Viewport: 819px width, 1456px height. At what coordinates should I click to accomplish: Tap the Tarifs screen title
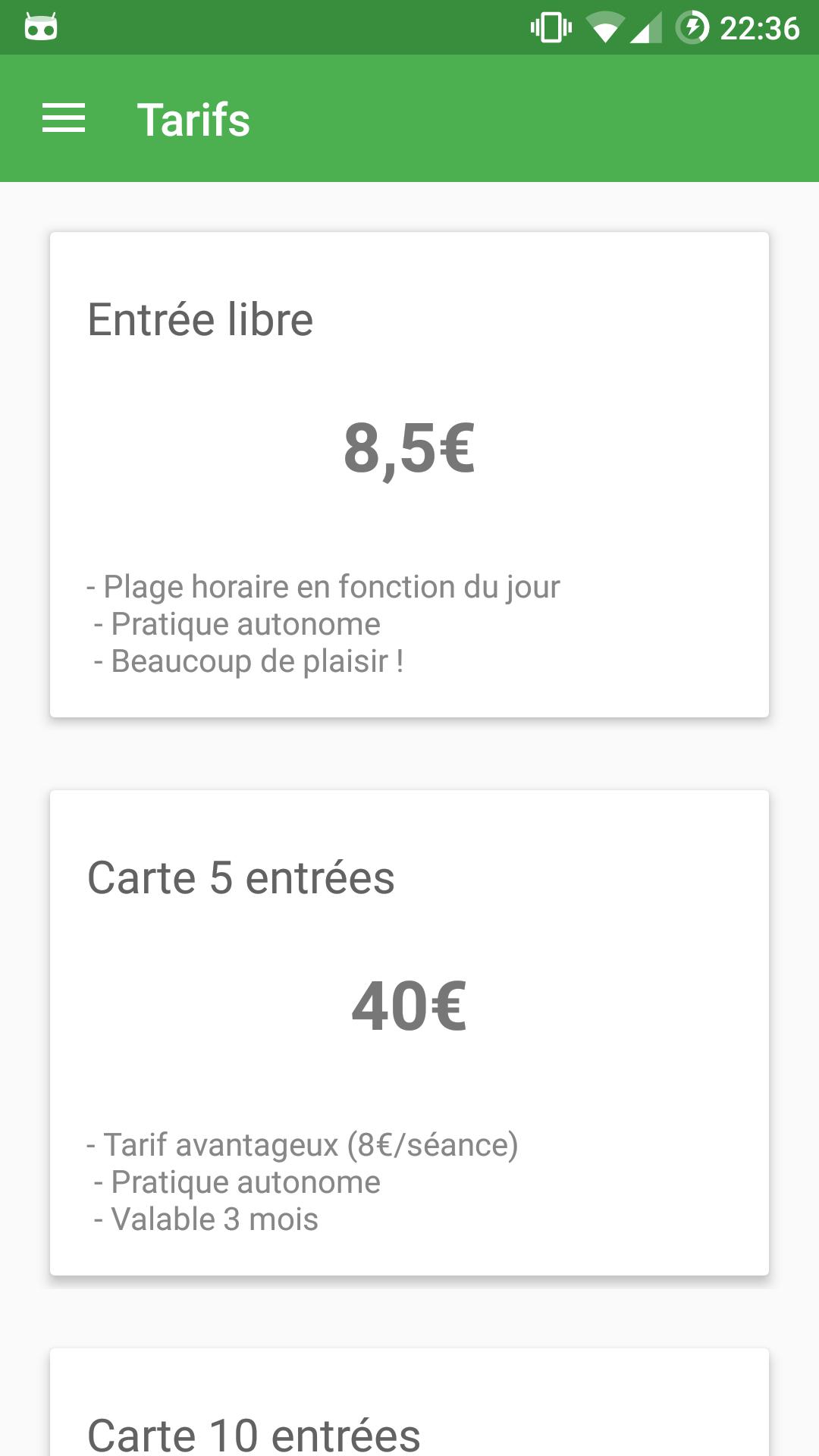tap(195, 119)
